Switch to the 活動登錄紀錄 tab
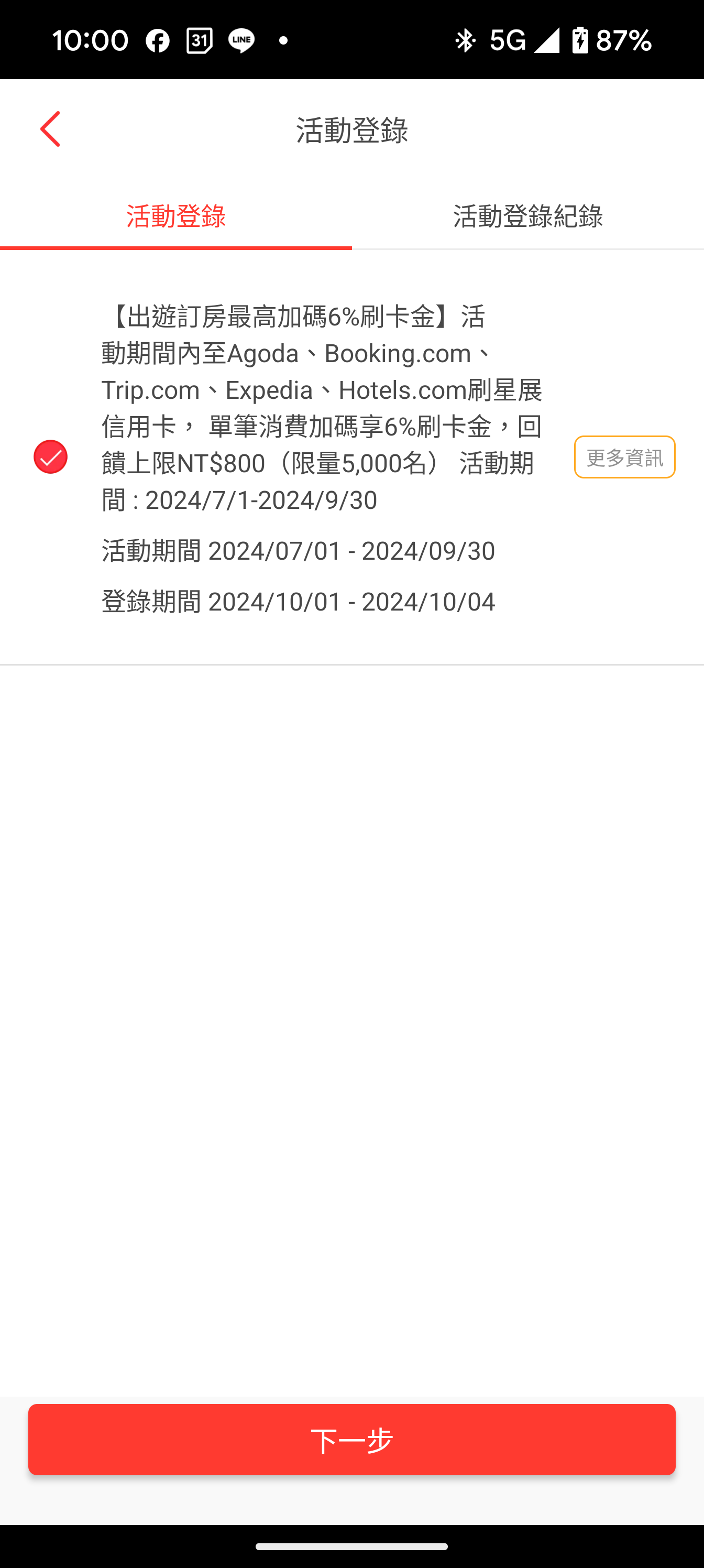This screenshot has height=1568, width=704. (527, 215)
